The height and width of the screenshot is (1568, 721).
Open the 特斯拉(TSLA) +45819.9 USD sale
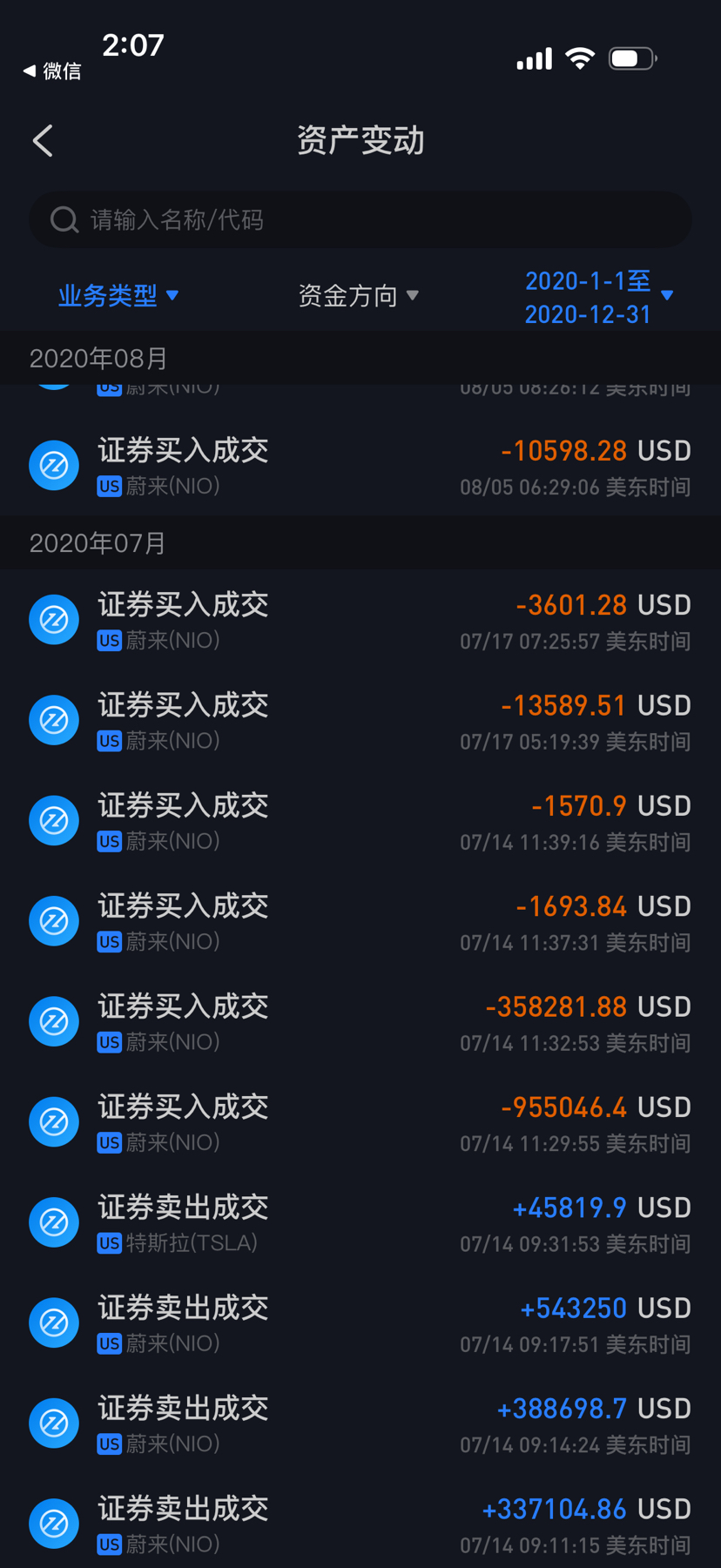tap(360, 1223)
